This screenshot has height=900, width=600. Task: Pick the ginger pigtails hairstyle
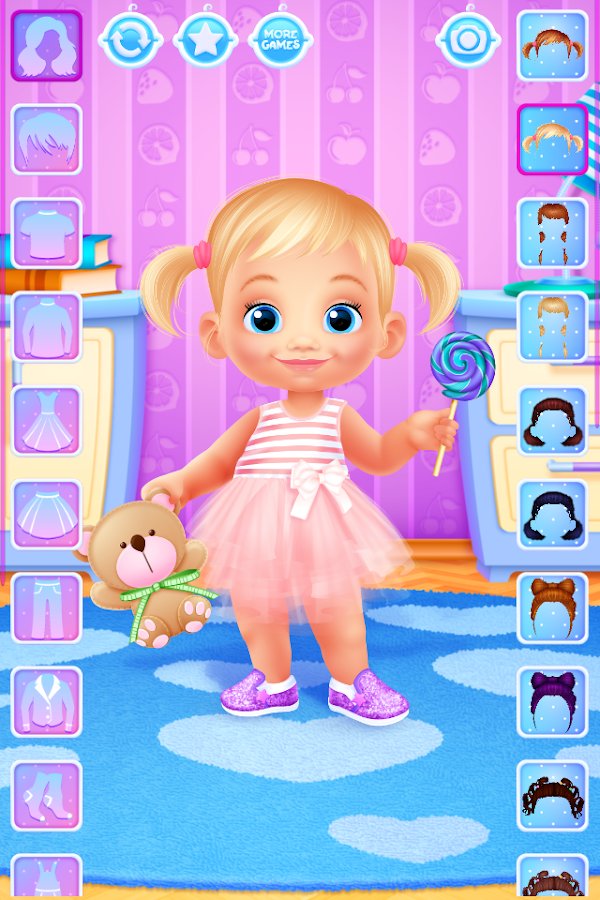(552, 46)
